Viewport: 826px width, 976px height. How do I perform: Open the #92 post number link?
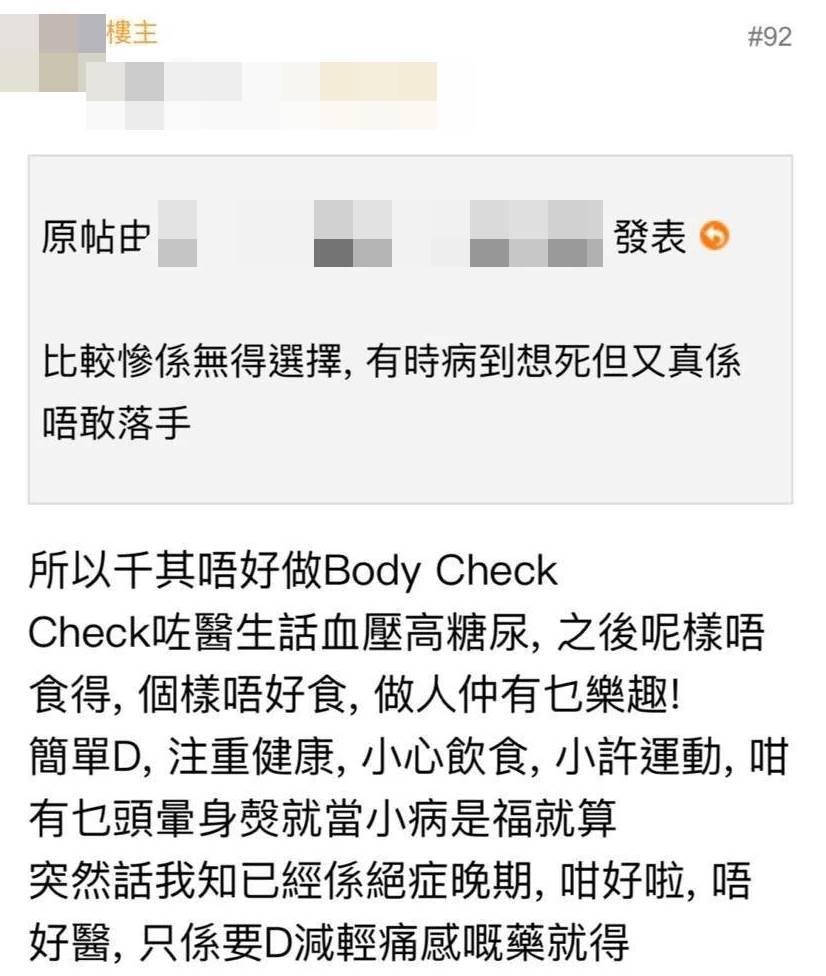pyautogui.click(x=769, y=38)
